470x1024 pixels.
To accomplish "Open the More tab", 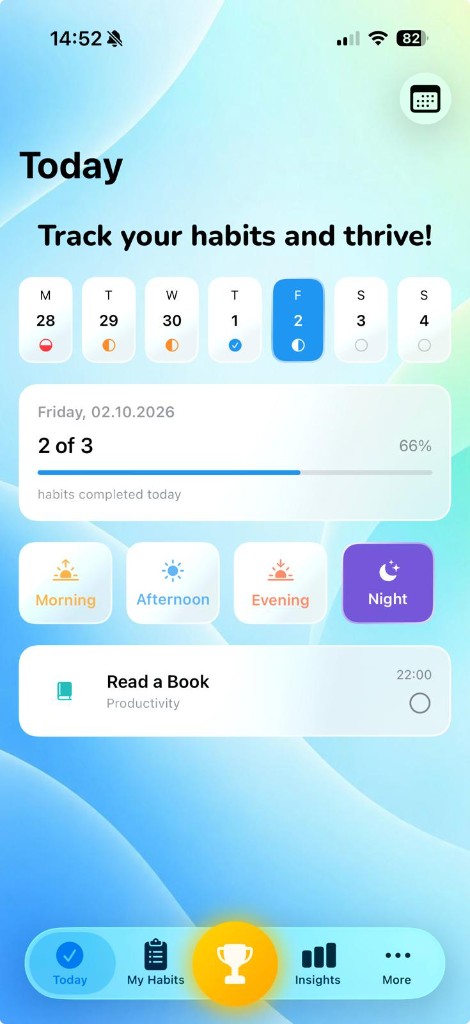I will 397,967.
